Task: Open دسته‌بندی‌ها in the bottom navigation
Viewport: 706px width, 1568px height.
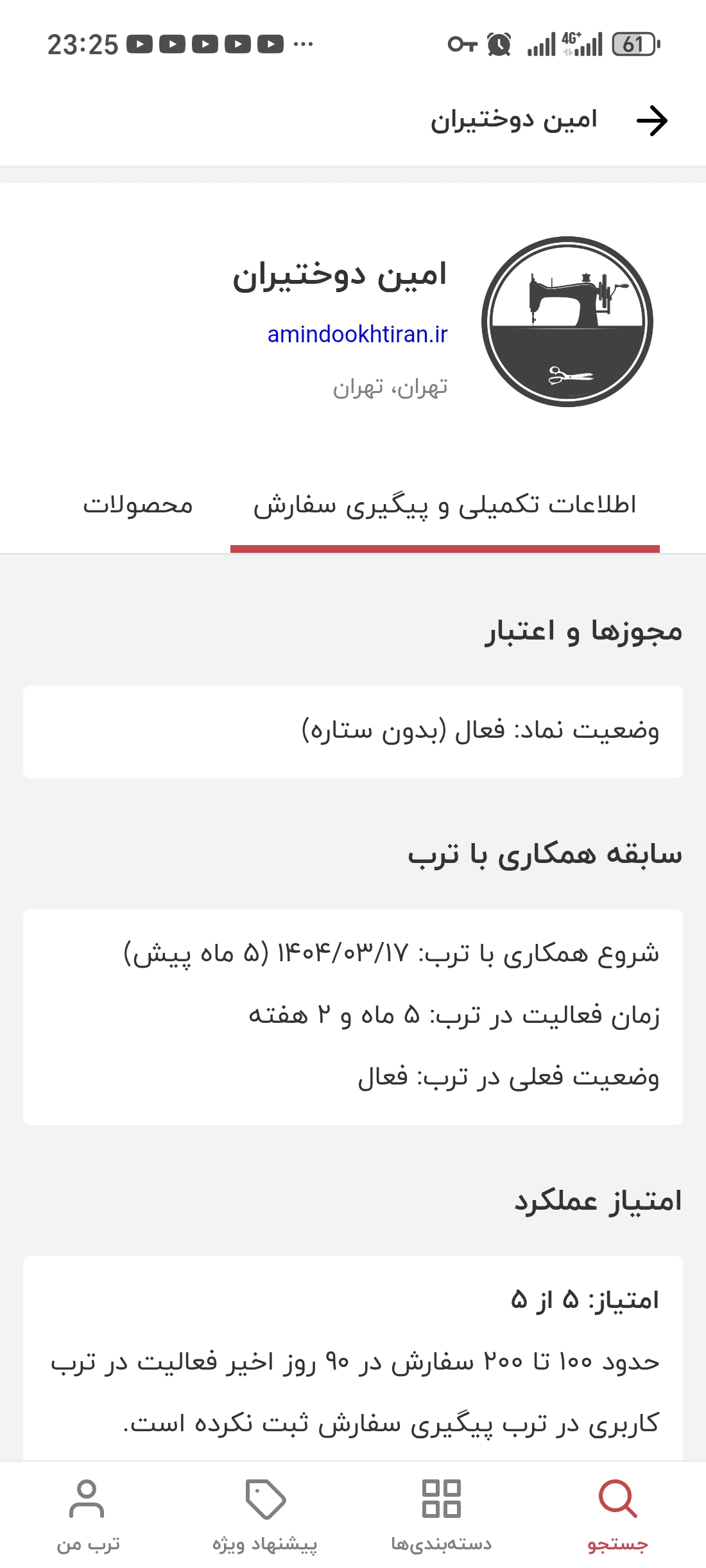Action: (442, 1515)
